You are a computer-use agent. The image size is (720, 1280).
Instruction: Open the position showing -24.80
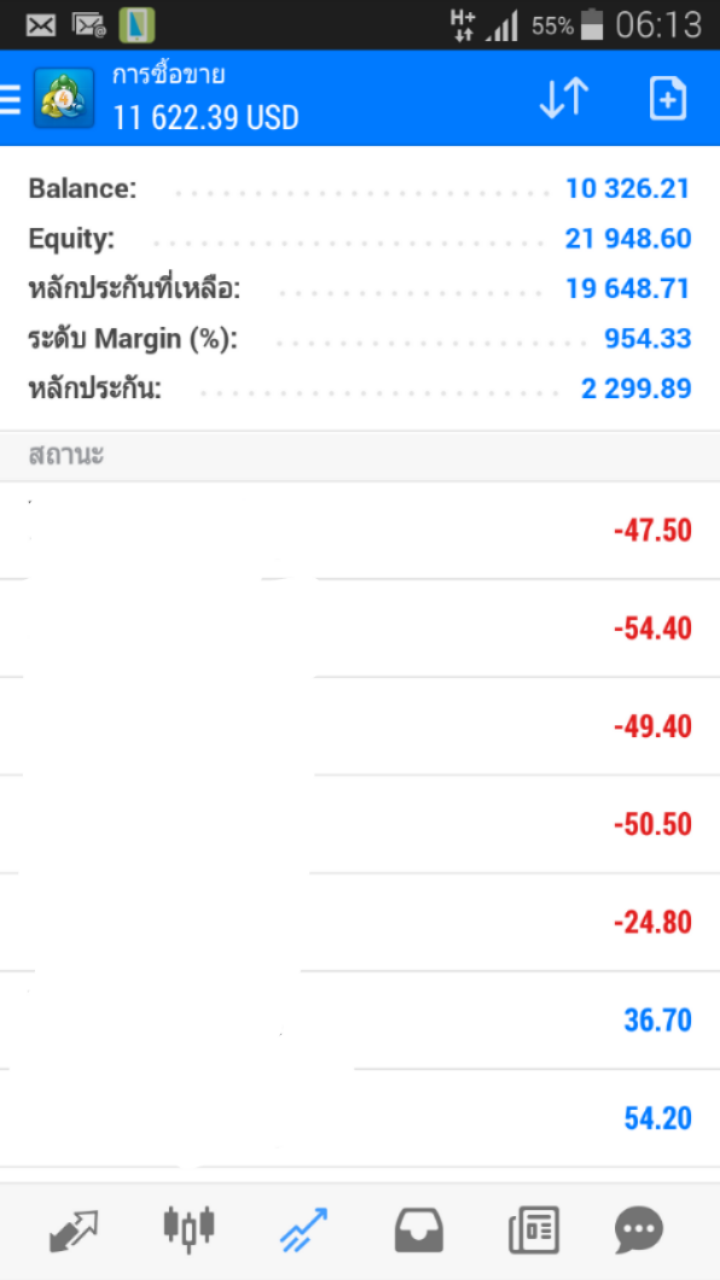click(x=360, y=922)
